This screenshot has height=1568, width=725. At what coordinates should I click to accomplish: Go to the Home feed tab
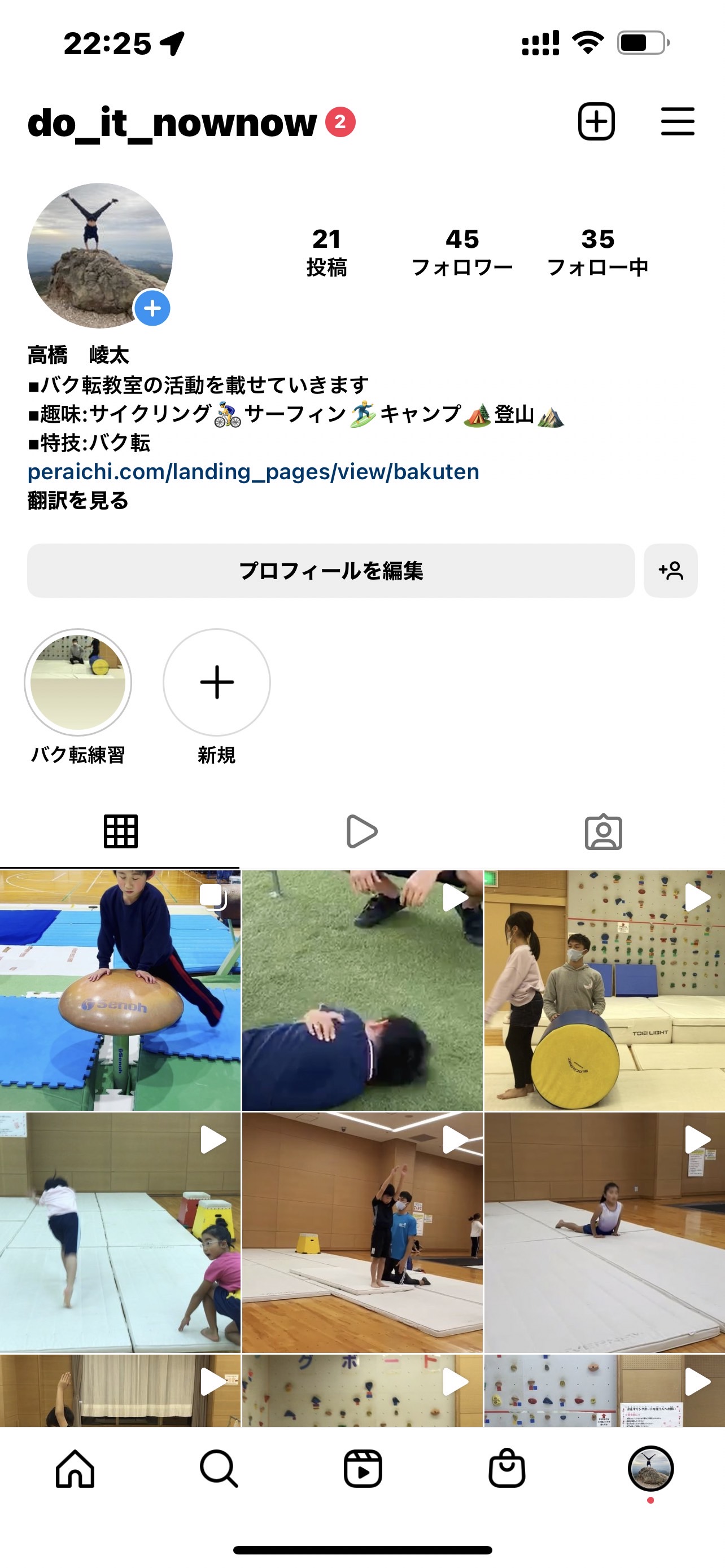(x=75, y=1469)
